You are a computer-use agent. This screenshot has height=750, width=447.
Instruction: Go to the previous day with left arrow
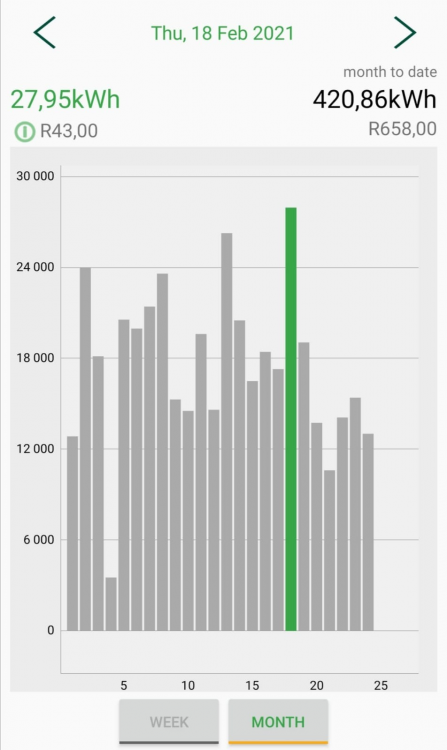[44, 33]
